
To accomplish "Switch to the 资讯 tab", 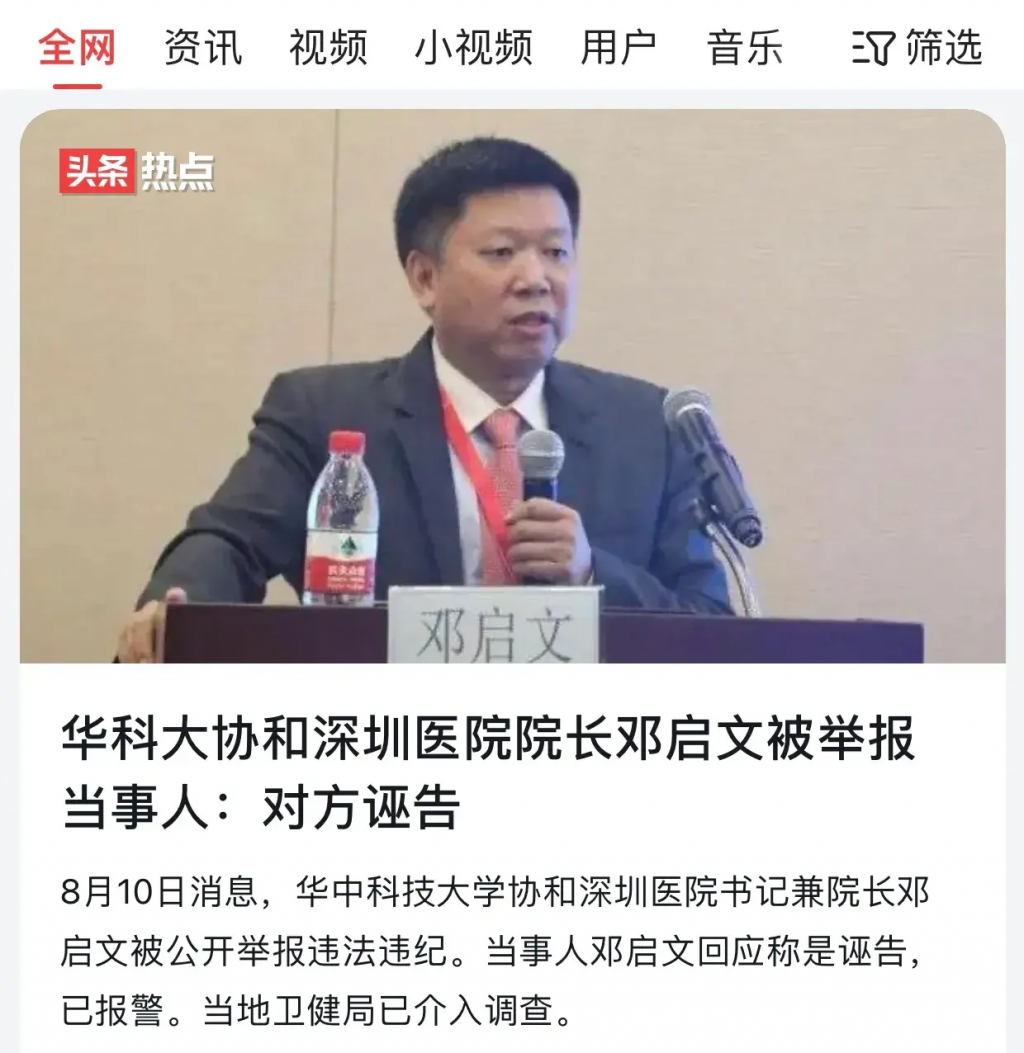I will pyautogui.click(x=203, y=48).
